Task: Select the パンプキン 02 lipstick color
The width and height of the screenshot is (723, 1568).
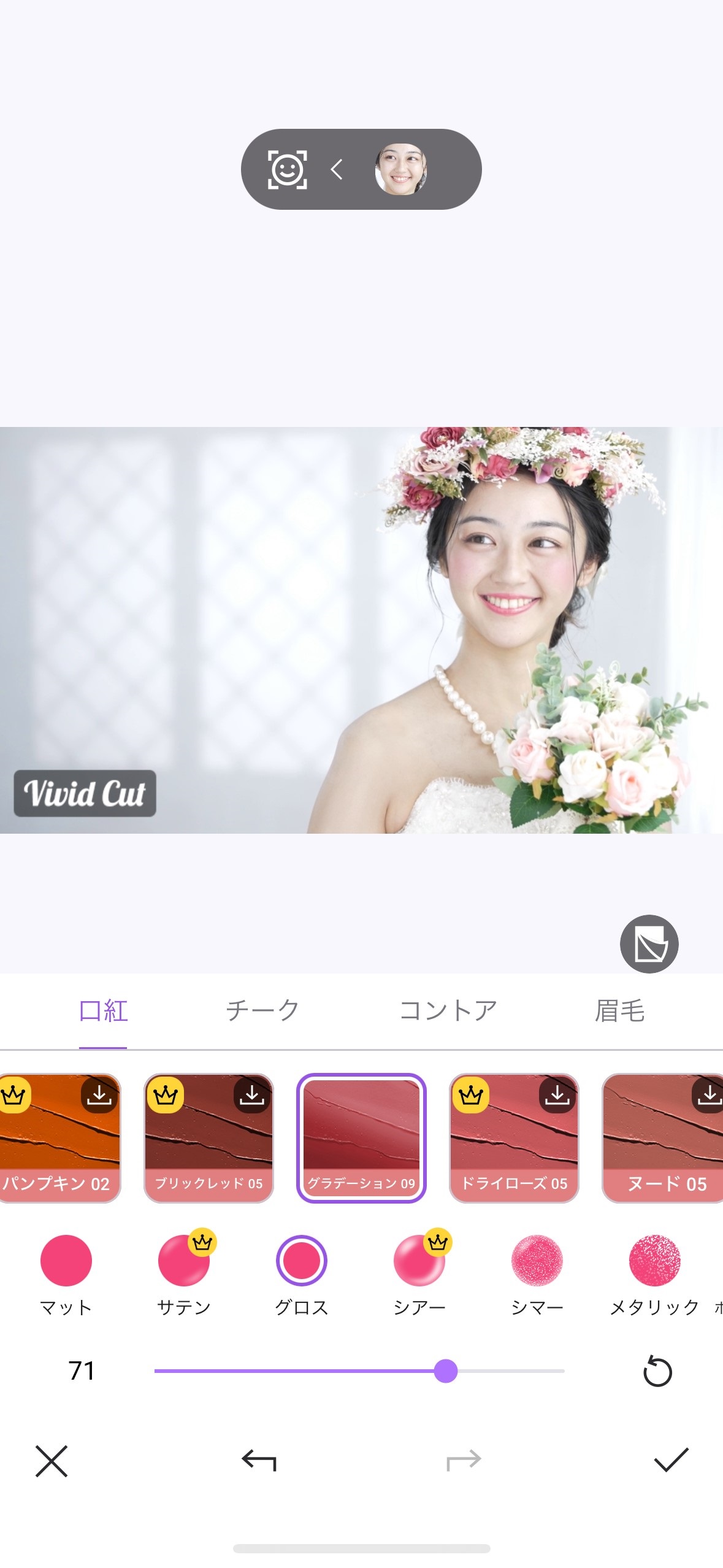Action: (x=59, y=1137)
